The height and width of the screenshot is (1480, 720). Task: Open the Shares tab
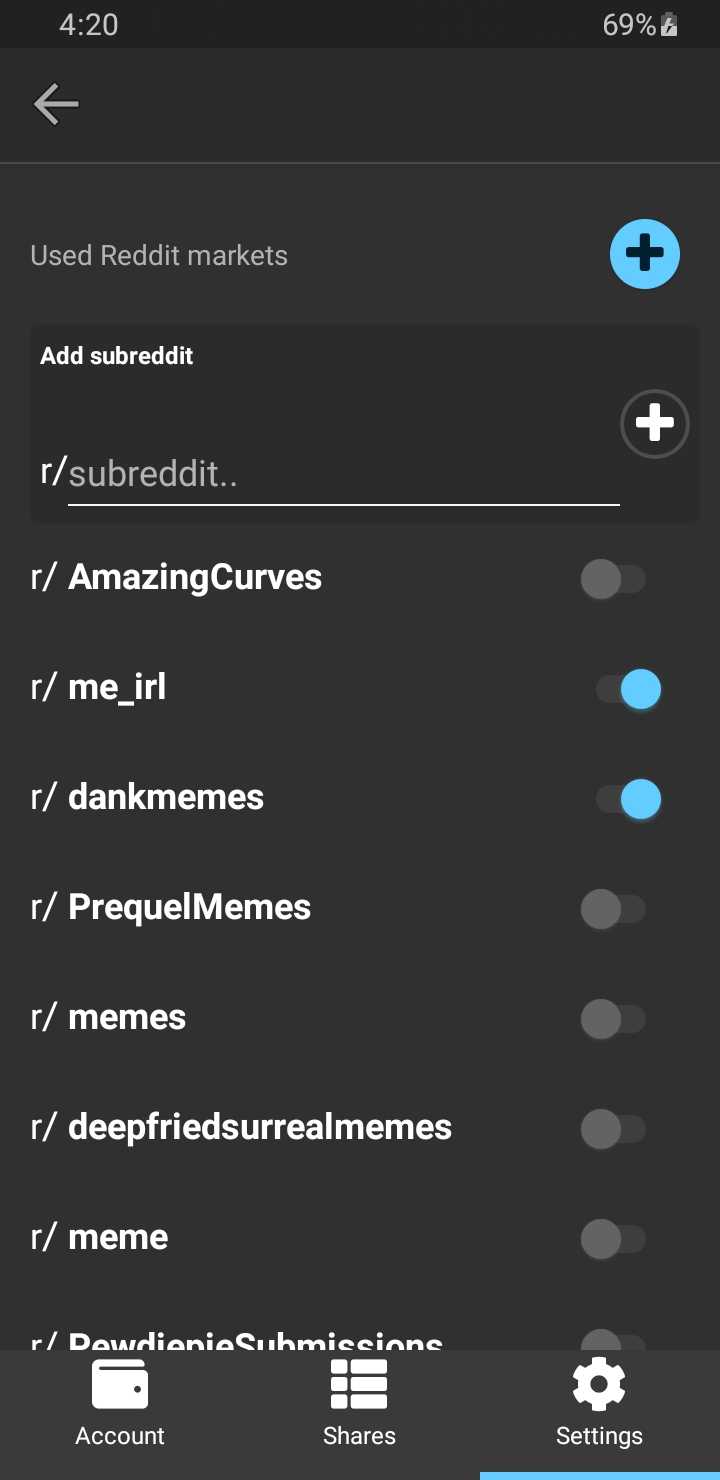pos(359,1435)
